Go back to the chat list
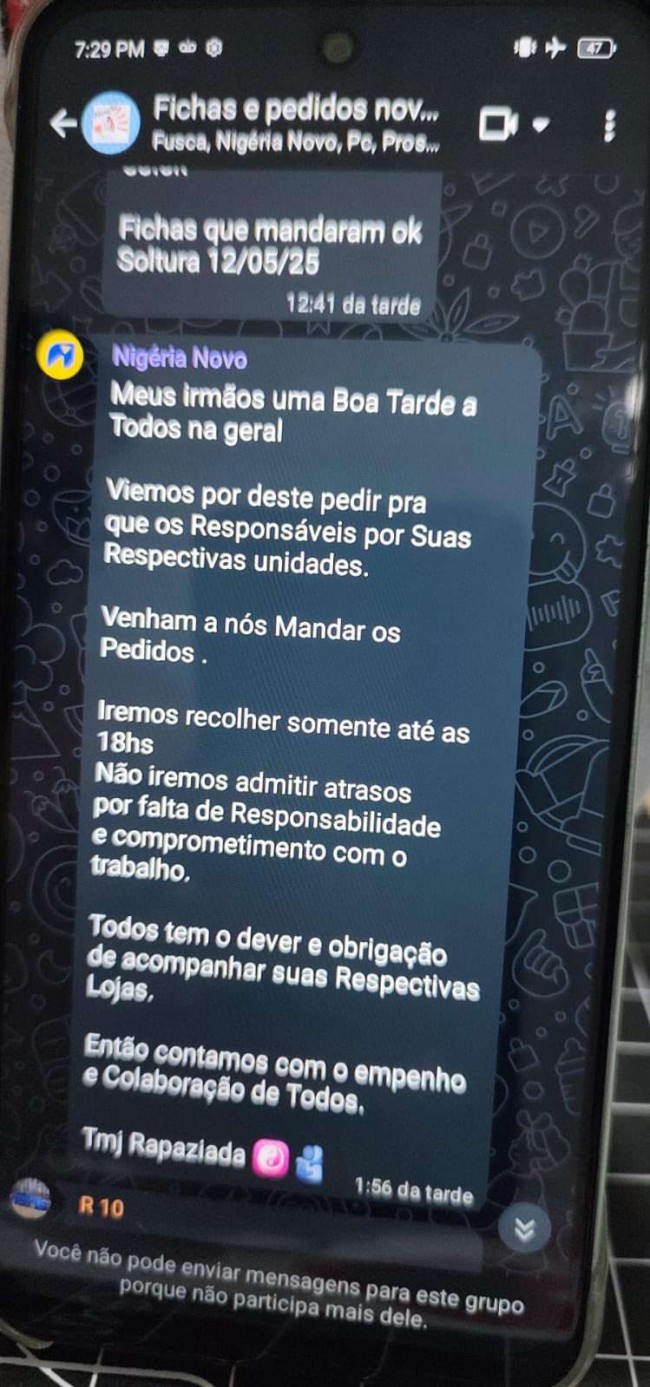 click(63, 124)
